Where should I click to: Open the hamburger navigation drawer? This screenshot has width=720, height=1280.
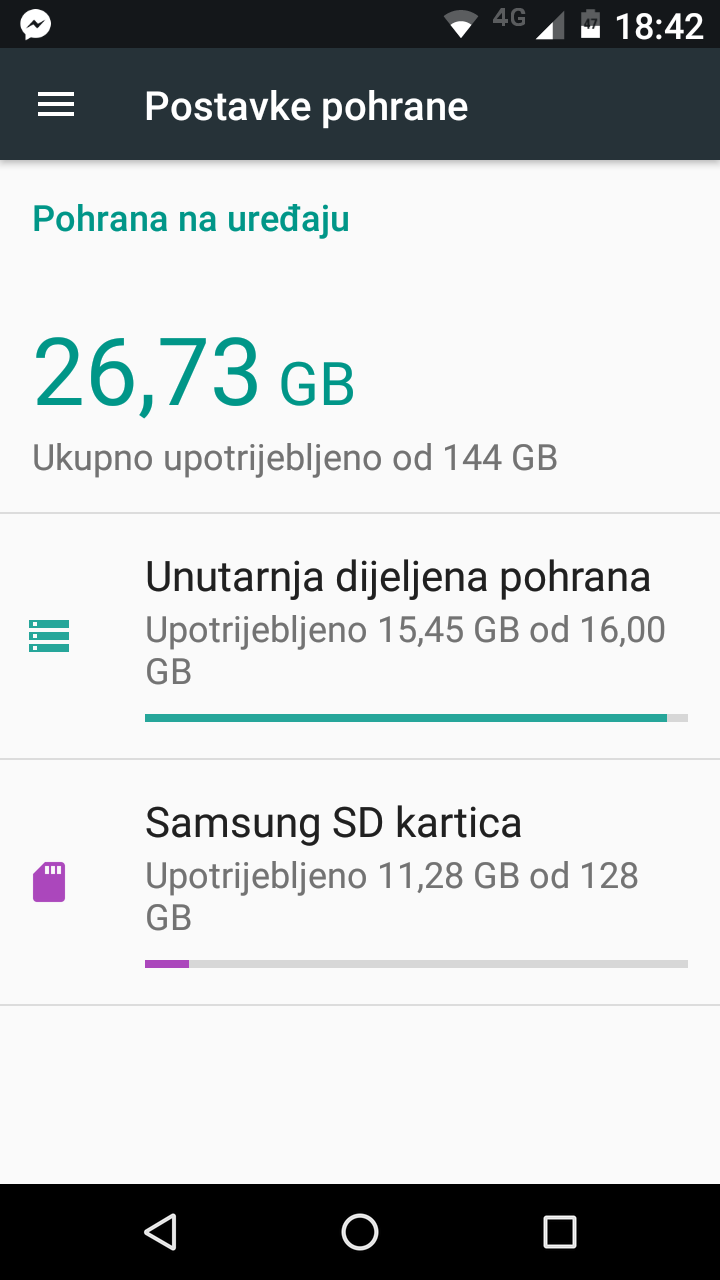click(56, 105)
